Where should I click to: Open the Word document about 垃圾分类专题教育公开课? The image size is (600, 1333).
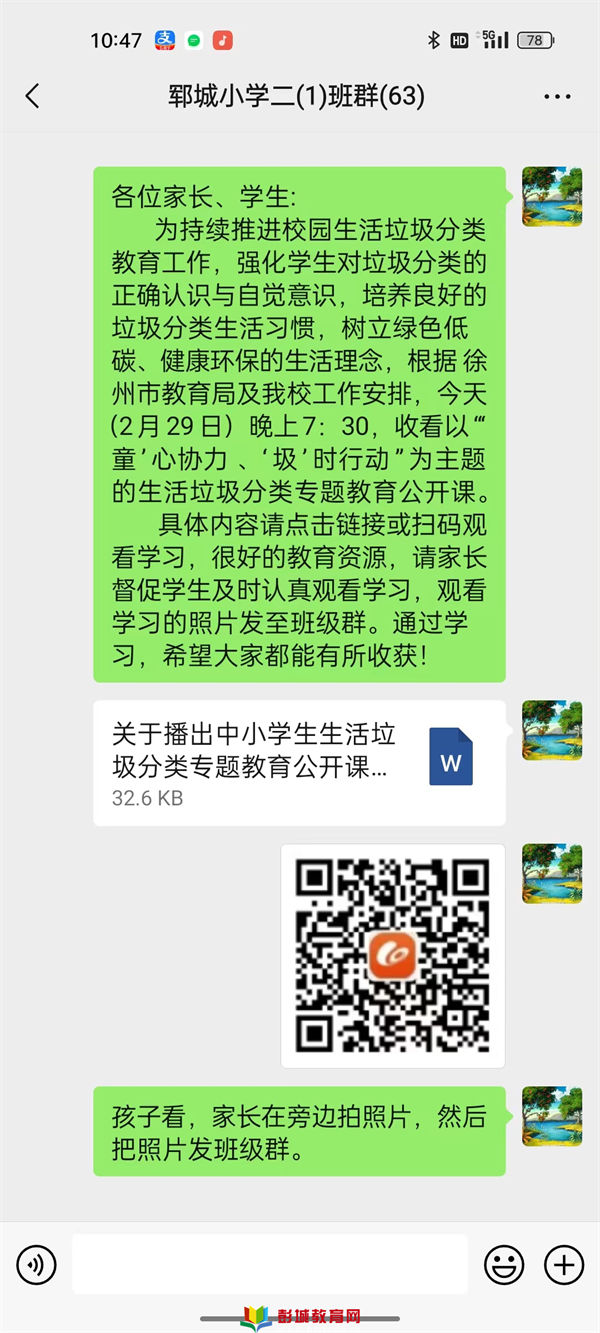[299, 763]
